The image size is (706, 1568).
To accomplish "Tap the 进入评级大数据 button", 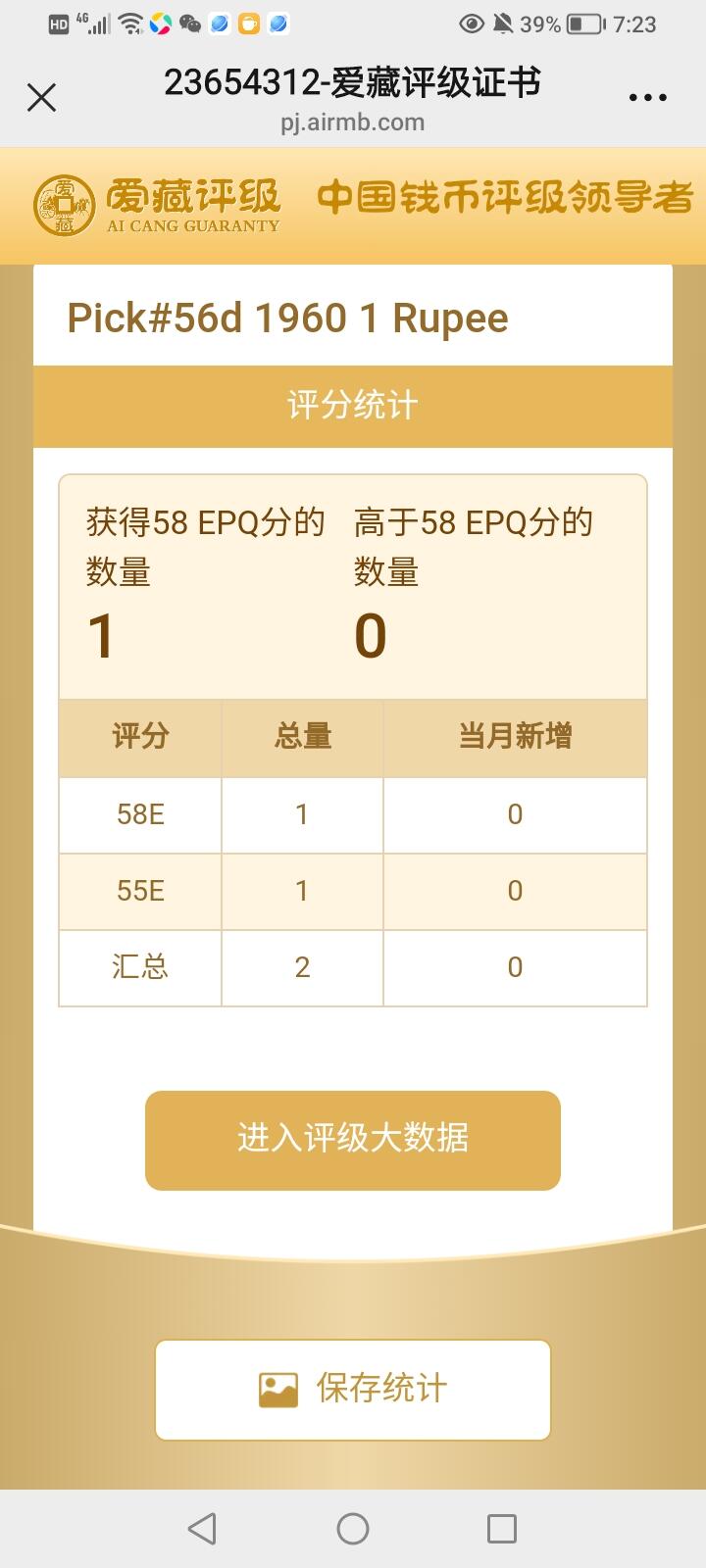I will [x=353, y=1140].
